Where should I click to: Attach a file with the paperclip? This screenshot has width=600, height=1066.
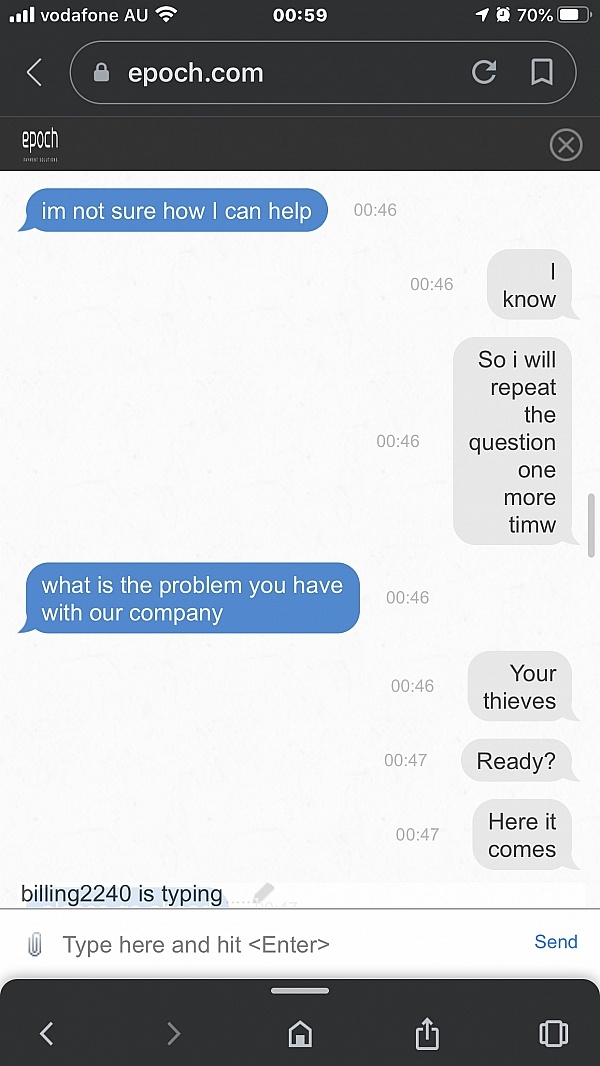click(35, 944)
